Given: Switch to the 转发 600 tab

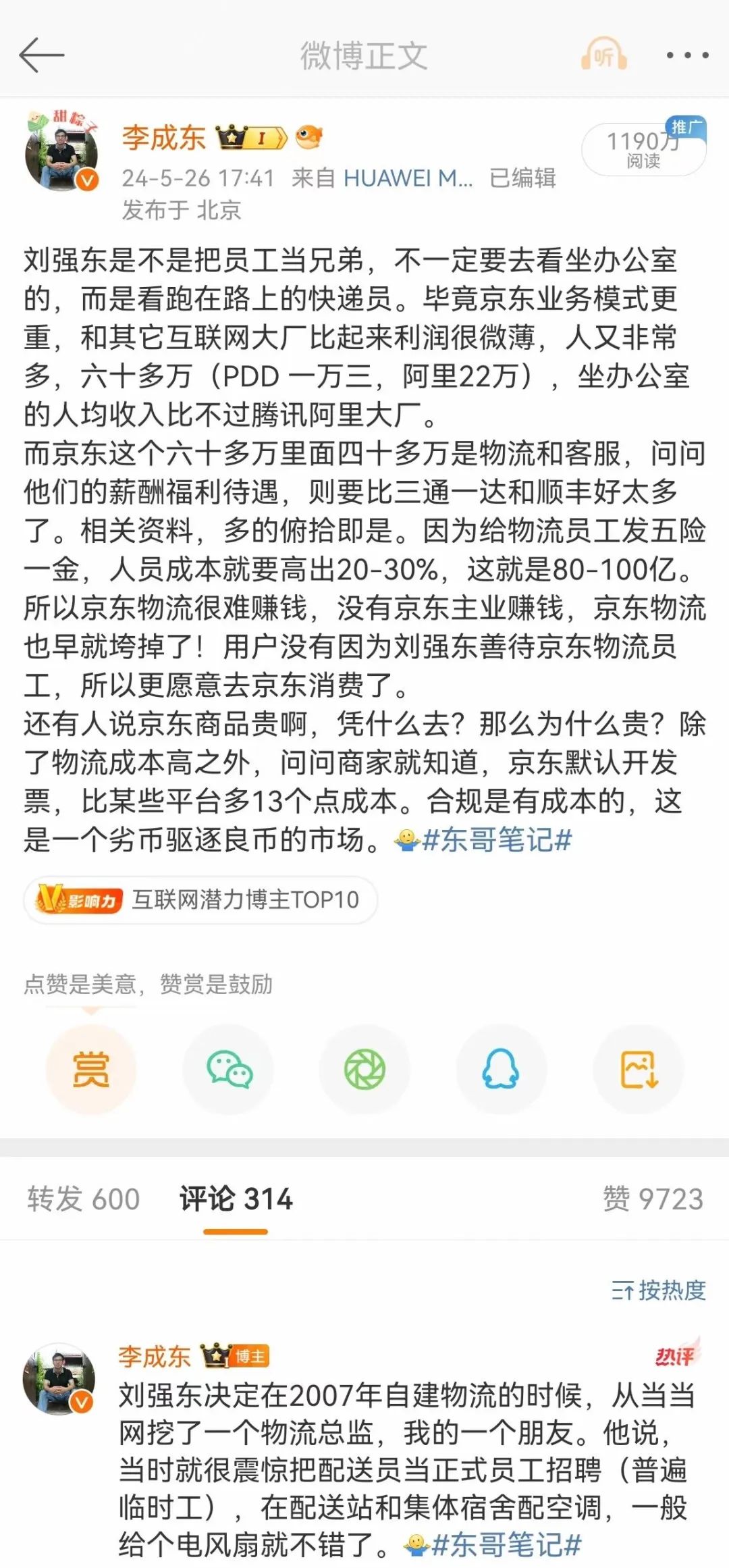Looking at the screenshot, I should click(84, 1199).
